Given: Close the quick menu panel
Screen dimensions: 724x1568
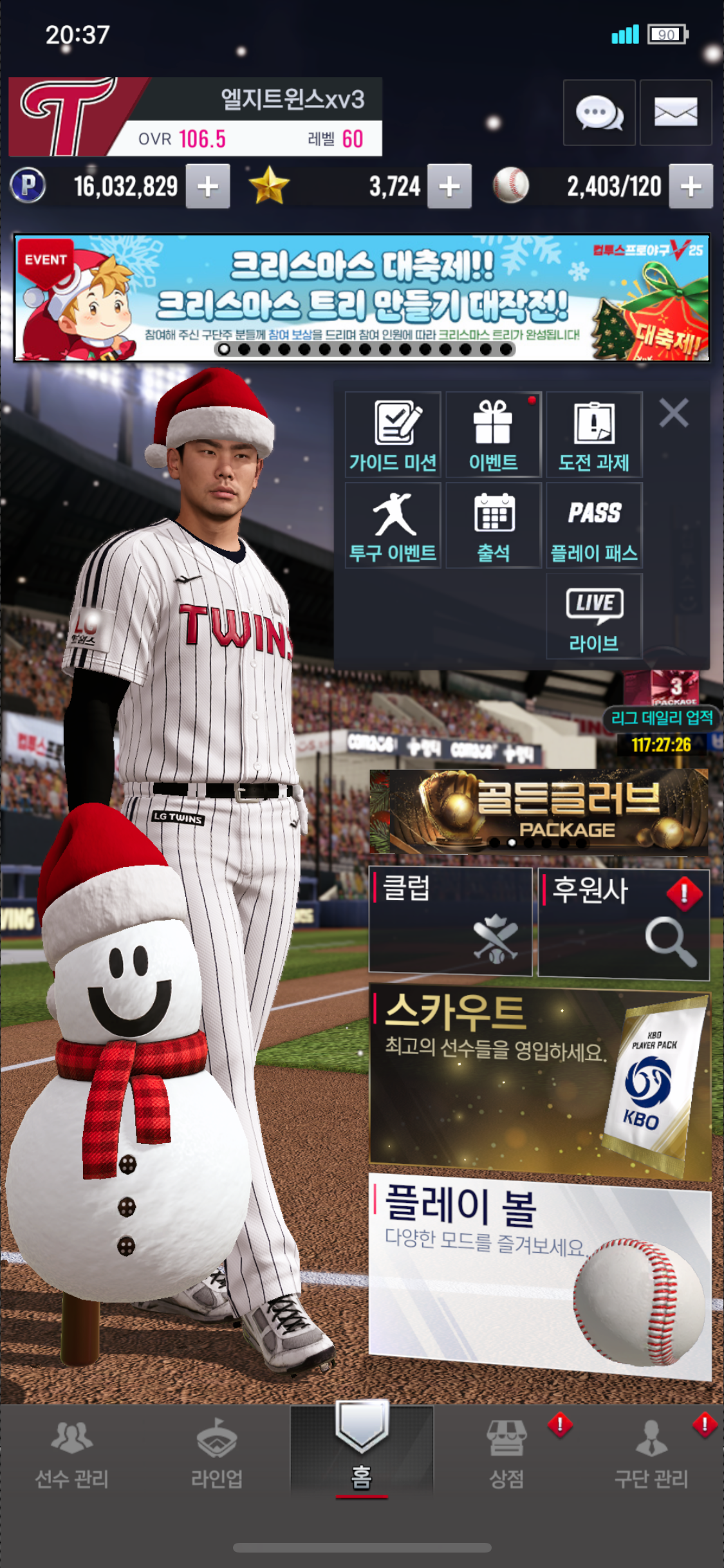Looking at the screenshot, I should tap(673, 413).
